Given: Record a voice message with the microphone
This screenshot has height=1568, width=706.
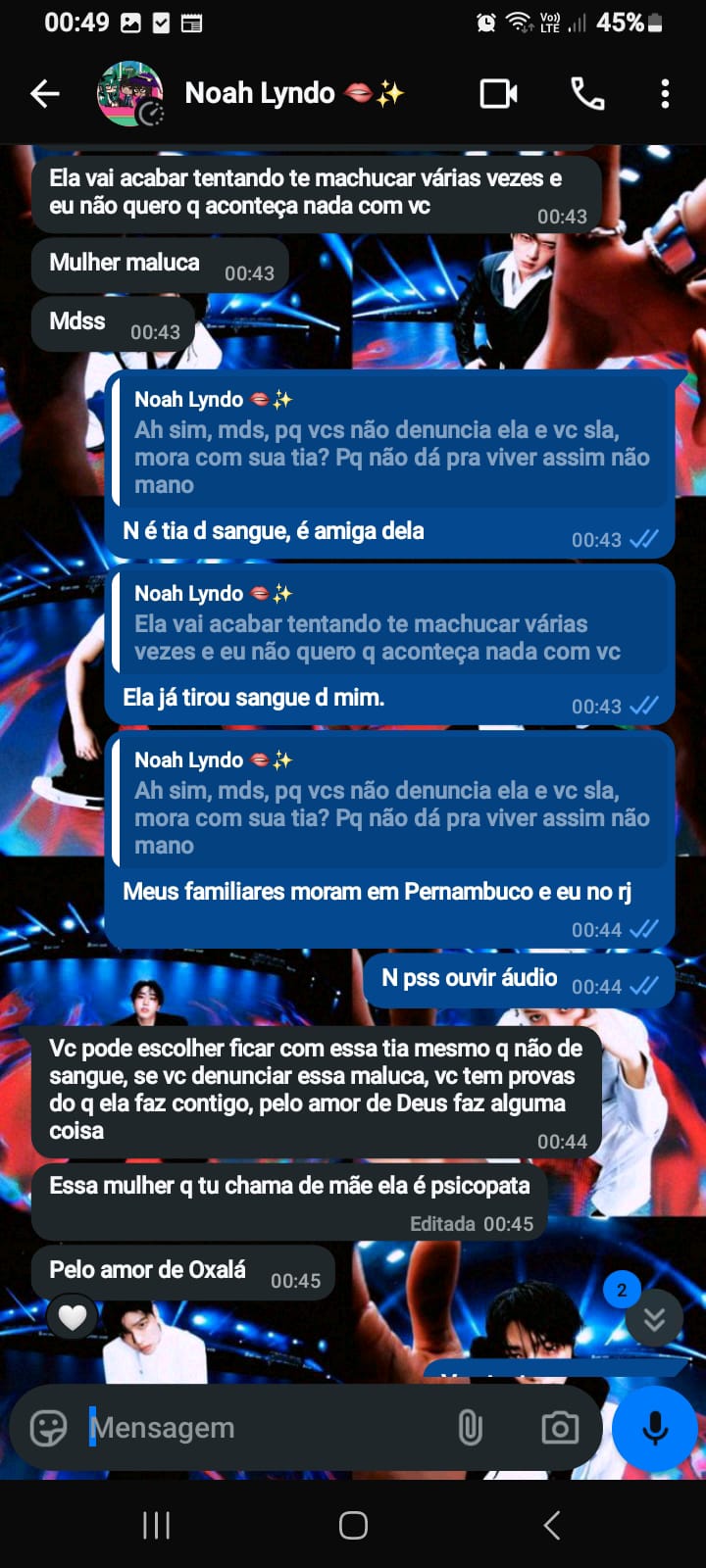Looking at the screenshot, I should [x=655, y=1428].
